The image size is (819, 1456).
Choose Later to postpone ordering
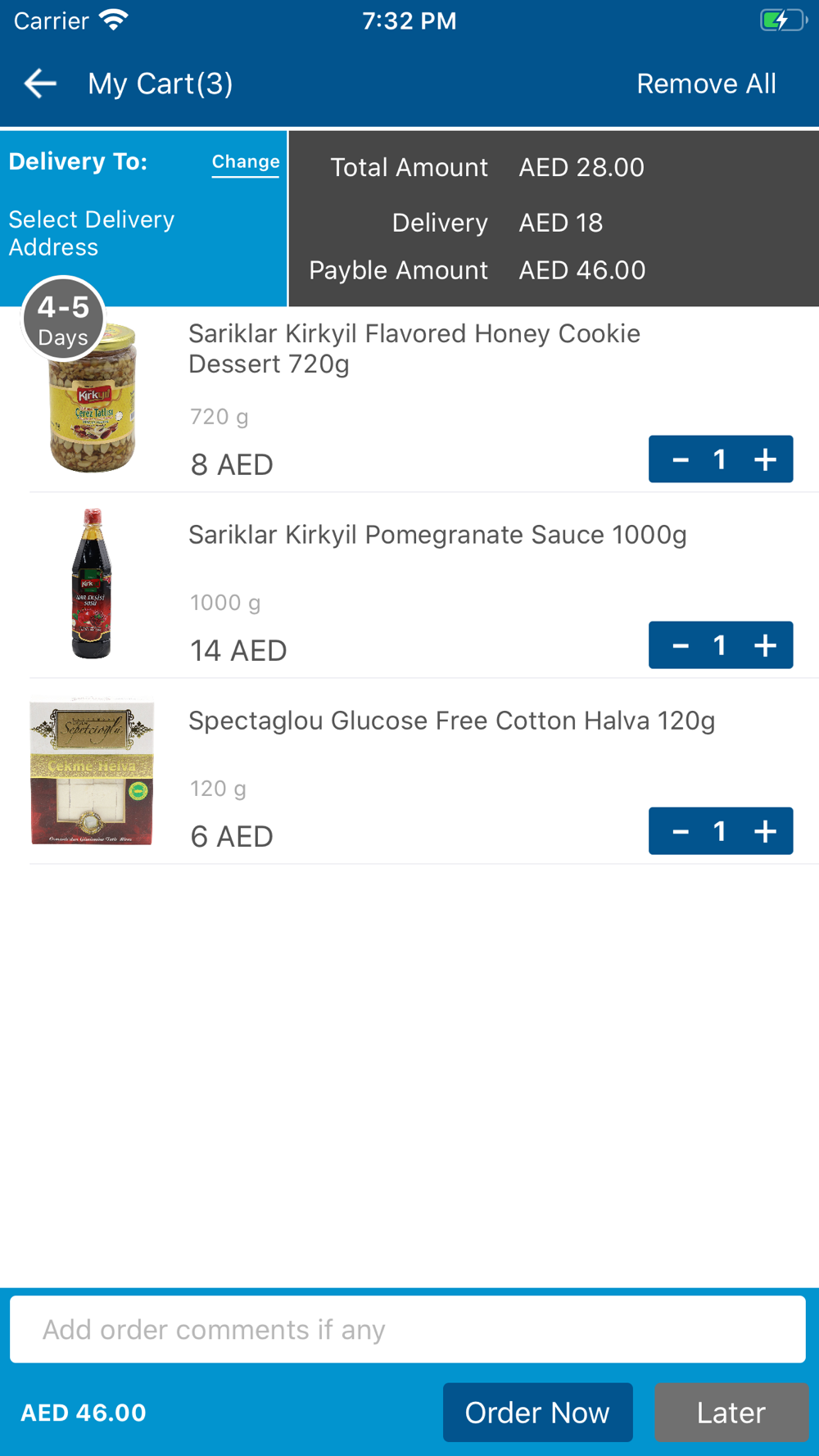(731, 1413)
